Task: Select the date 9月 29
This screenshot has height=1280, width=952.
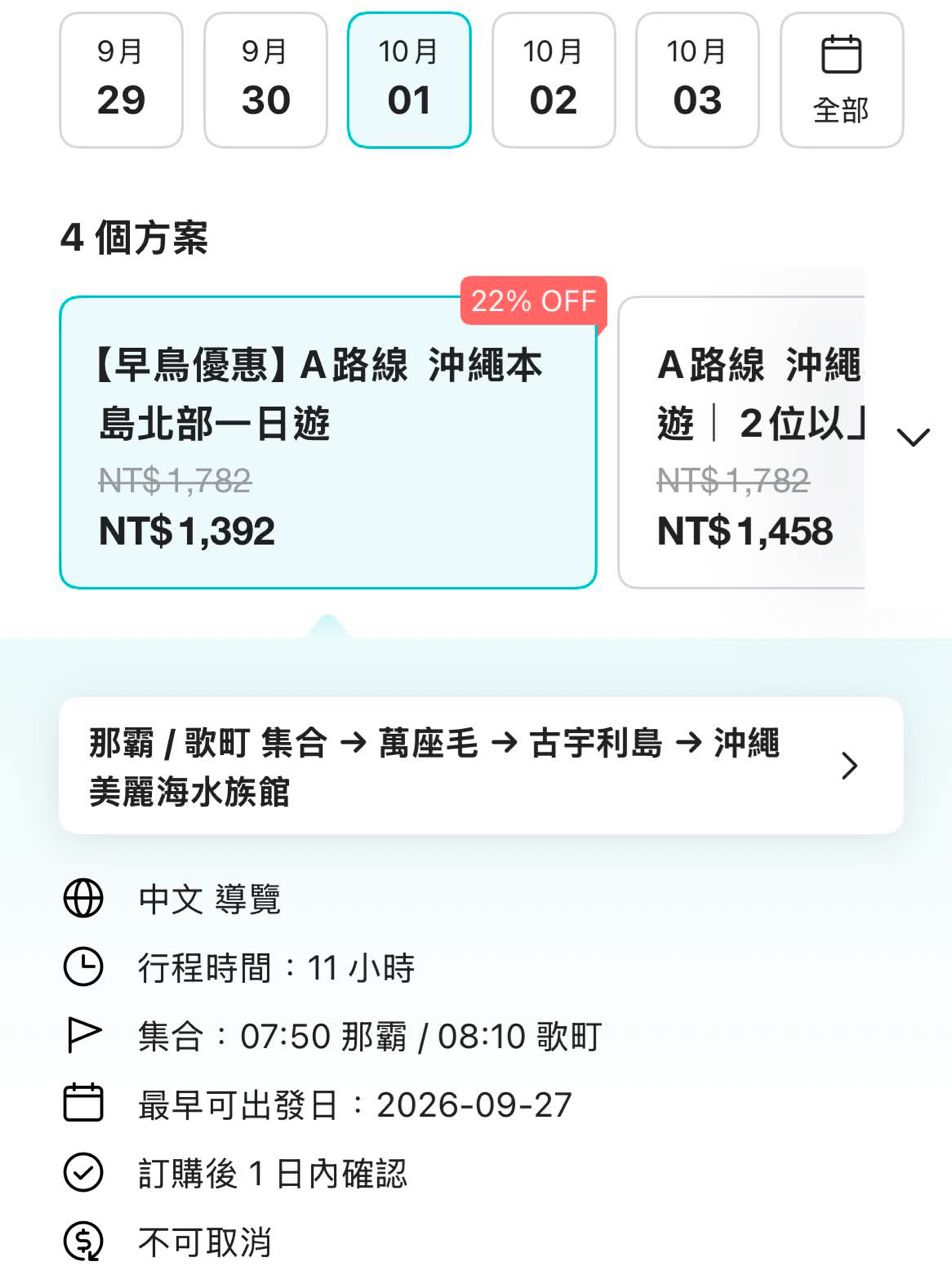Action: point(121,80)
